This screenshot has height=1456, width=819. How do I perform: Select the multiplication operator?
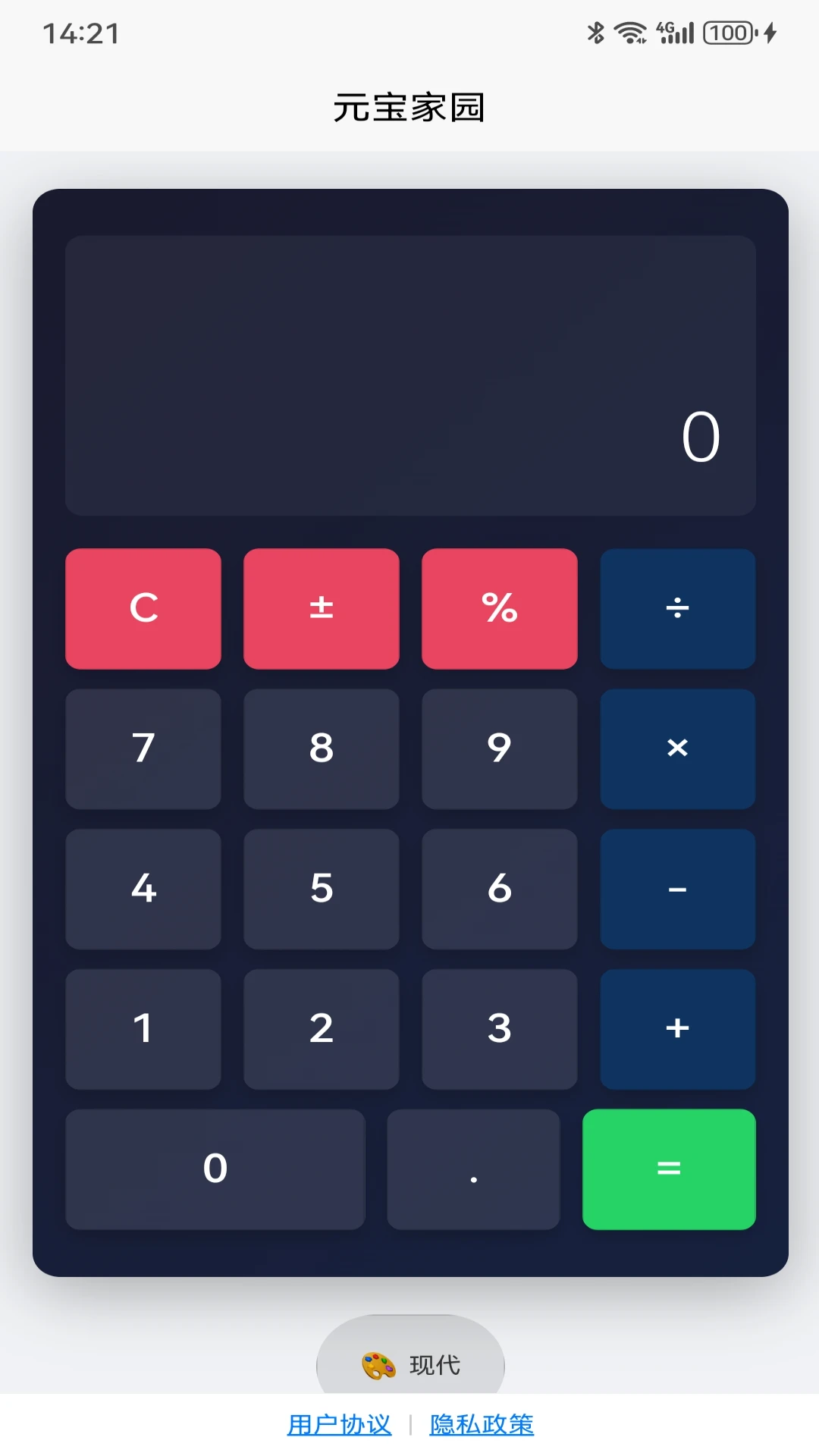pyautogui.click(x=677, y=748)
